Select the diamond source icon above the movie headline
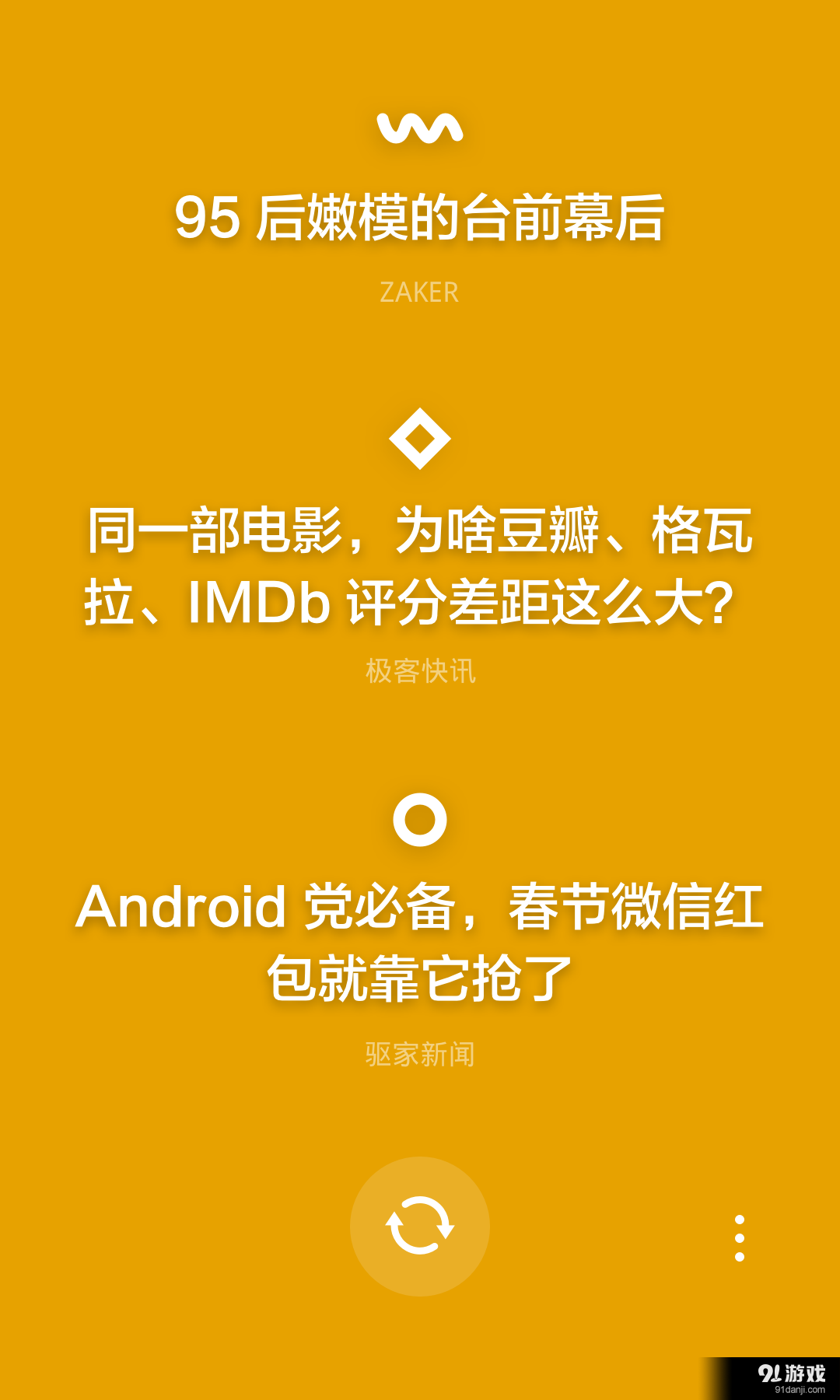This screenshot has width=840, height=1400. pyautogui.click(x=418, y=439)
